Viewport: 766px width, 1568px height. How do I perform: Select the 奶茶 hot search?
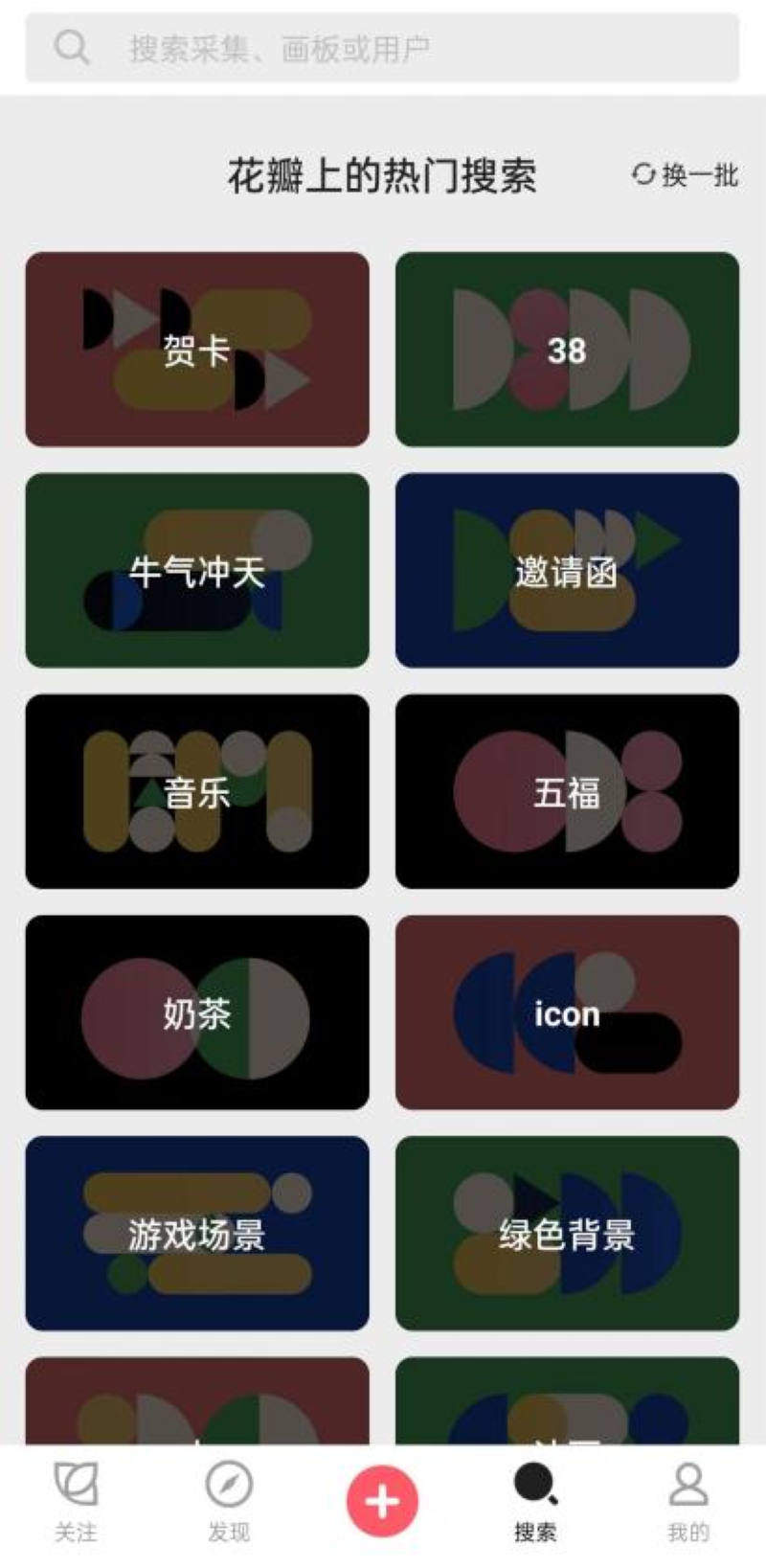pyautogui.click(x=197, y=1012)
